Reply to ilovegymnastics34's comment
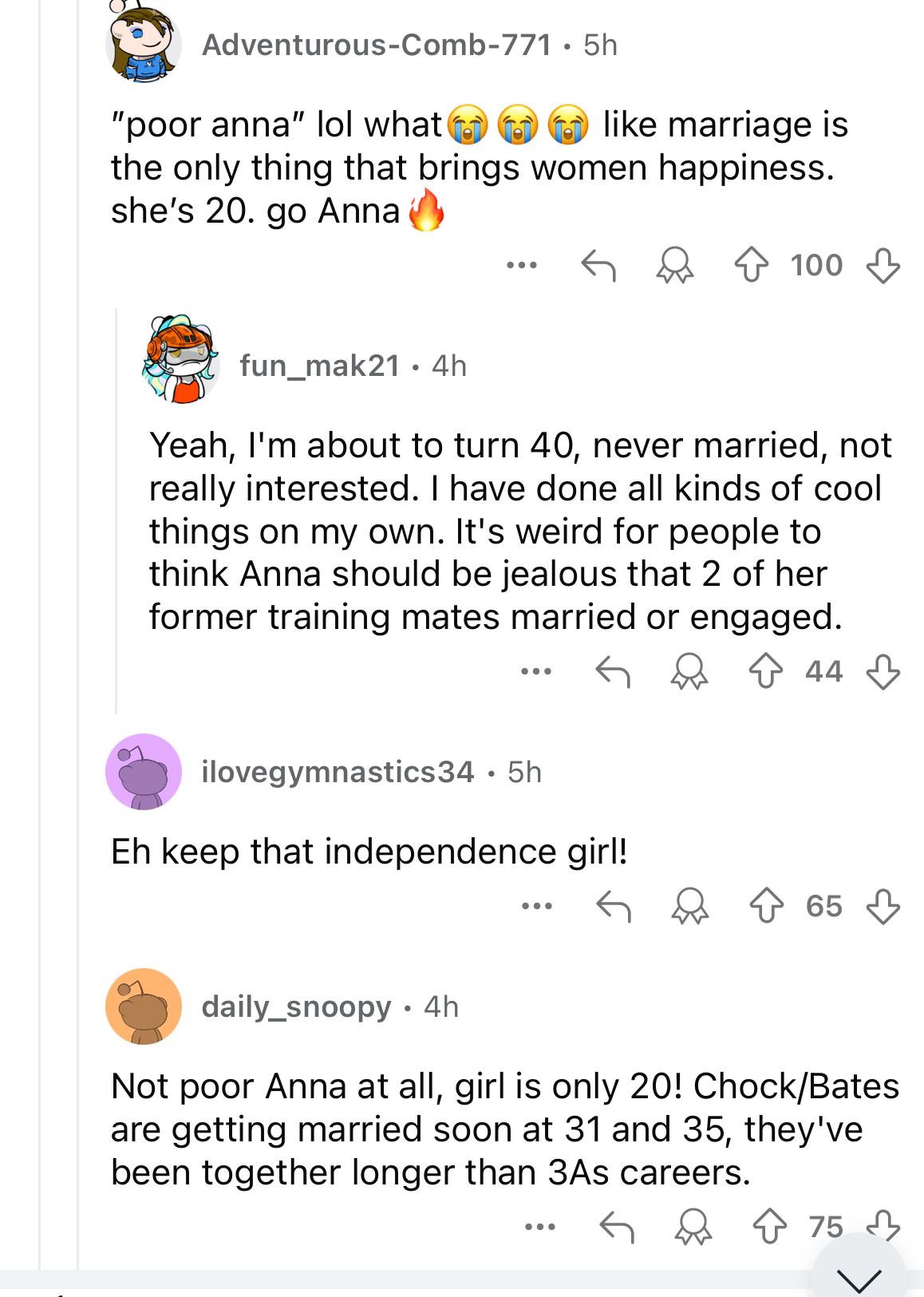The height and width of the screenshot is (1297, 924). pyautogui.click(x=614, y=906)
